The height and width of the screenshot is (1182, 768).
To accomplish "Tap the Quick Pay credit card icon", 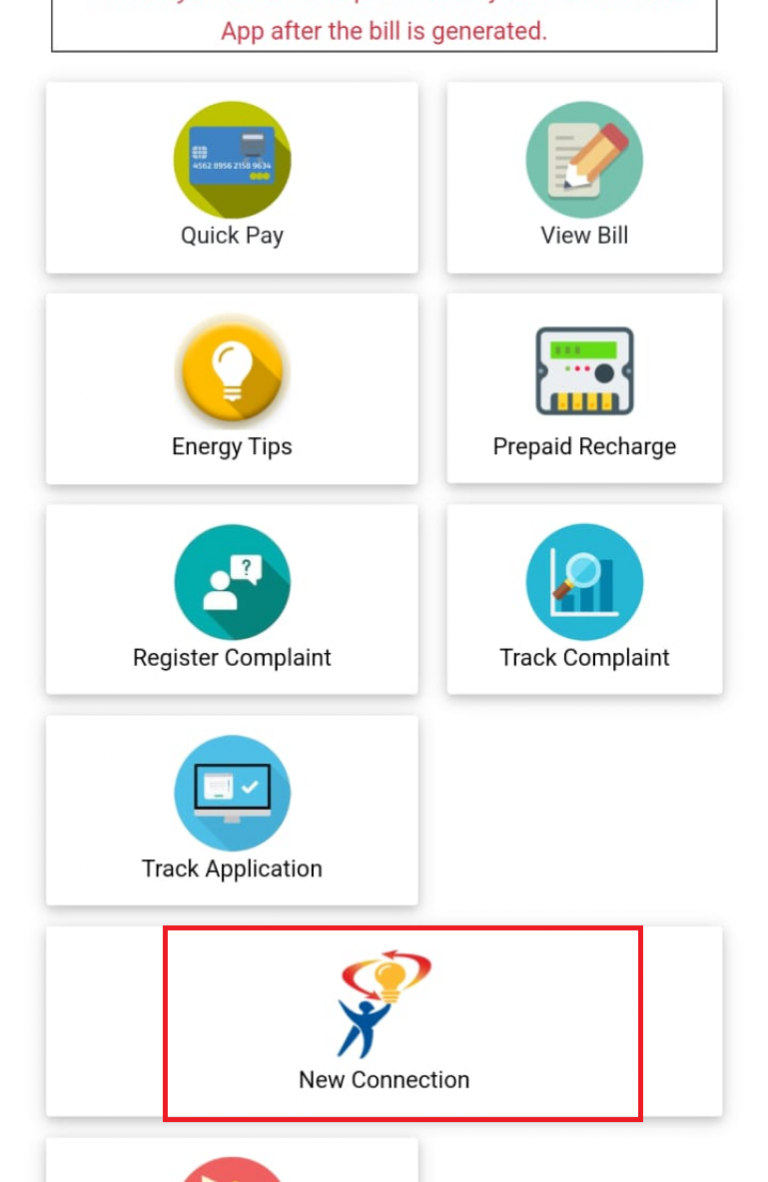I will 232,158.
